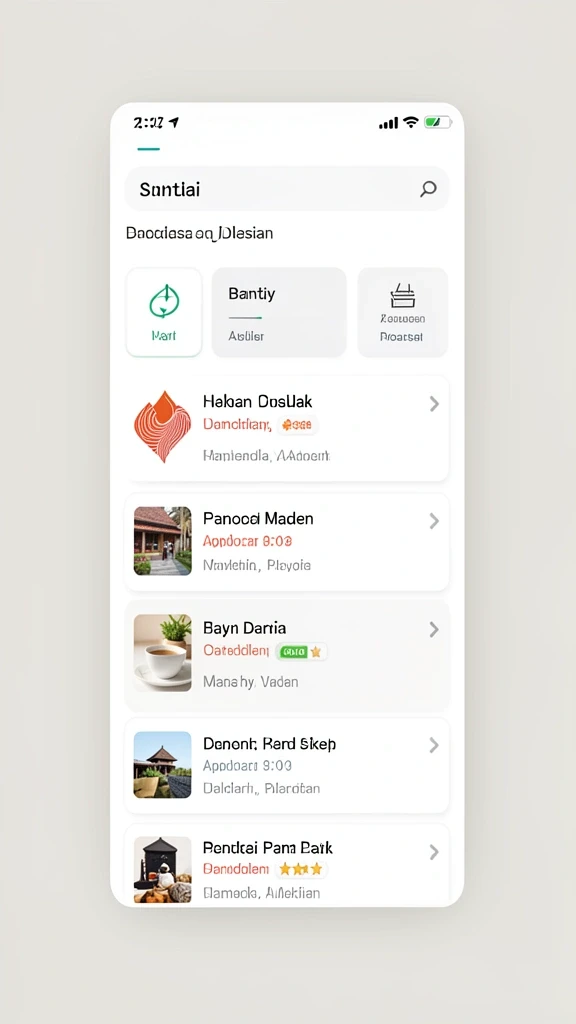Open the Haban Dosllak listing

[x=287, y=428]
